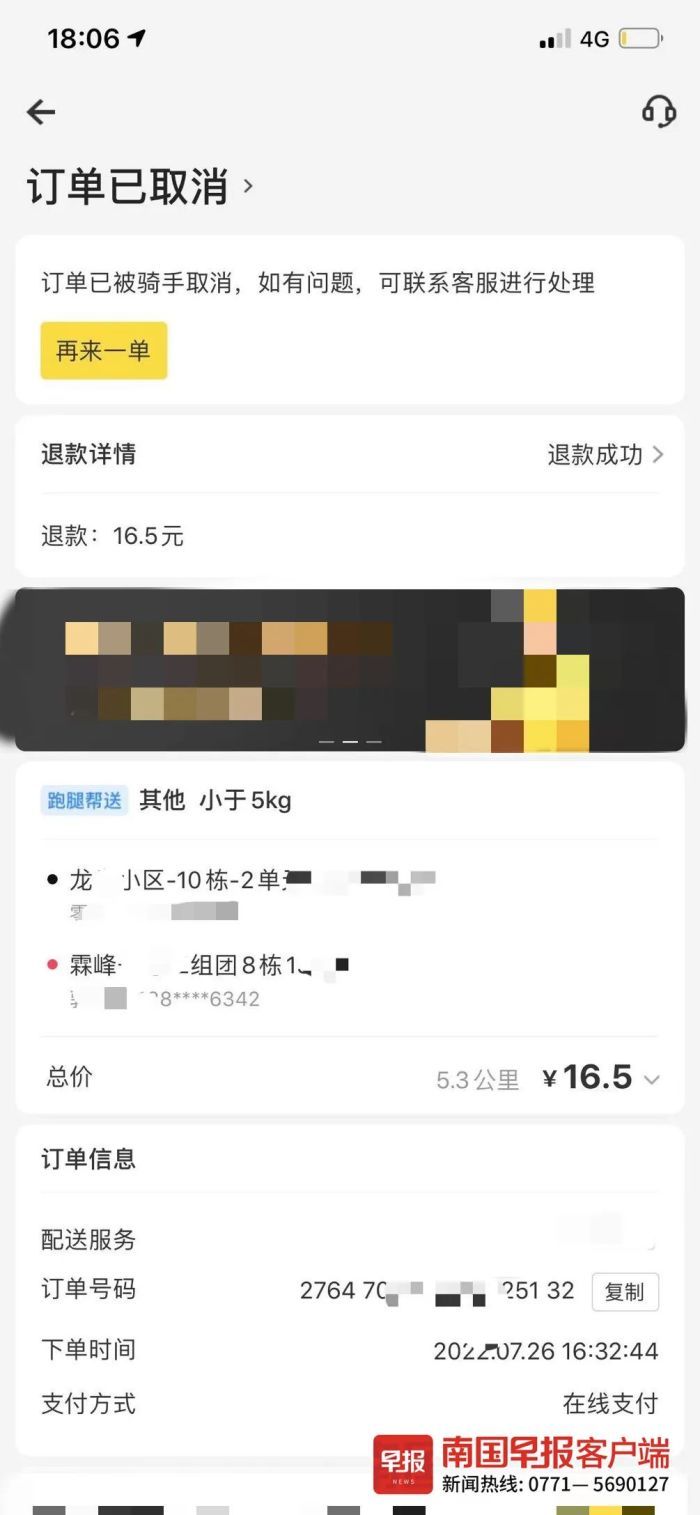The width and height of the screenshot is (700, 1515).
Task: Tap the 再来一单 button
Action: tap(103, 351)
